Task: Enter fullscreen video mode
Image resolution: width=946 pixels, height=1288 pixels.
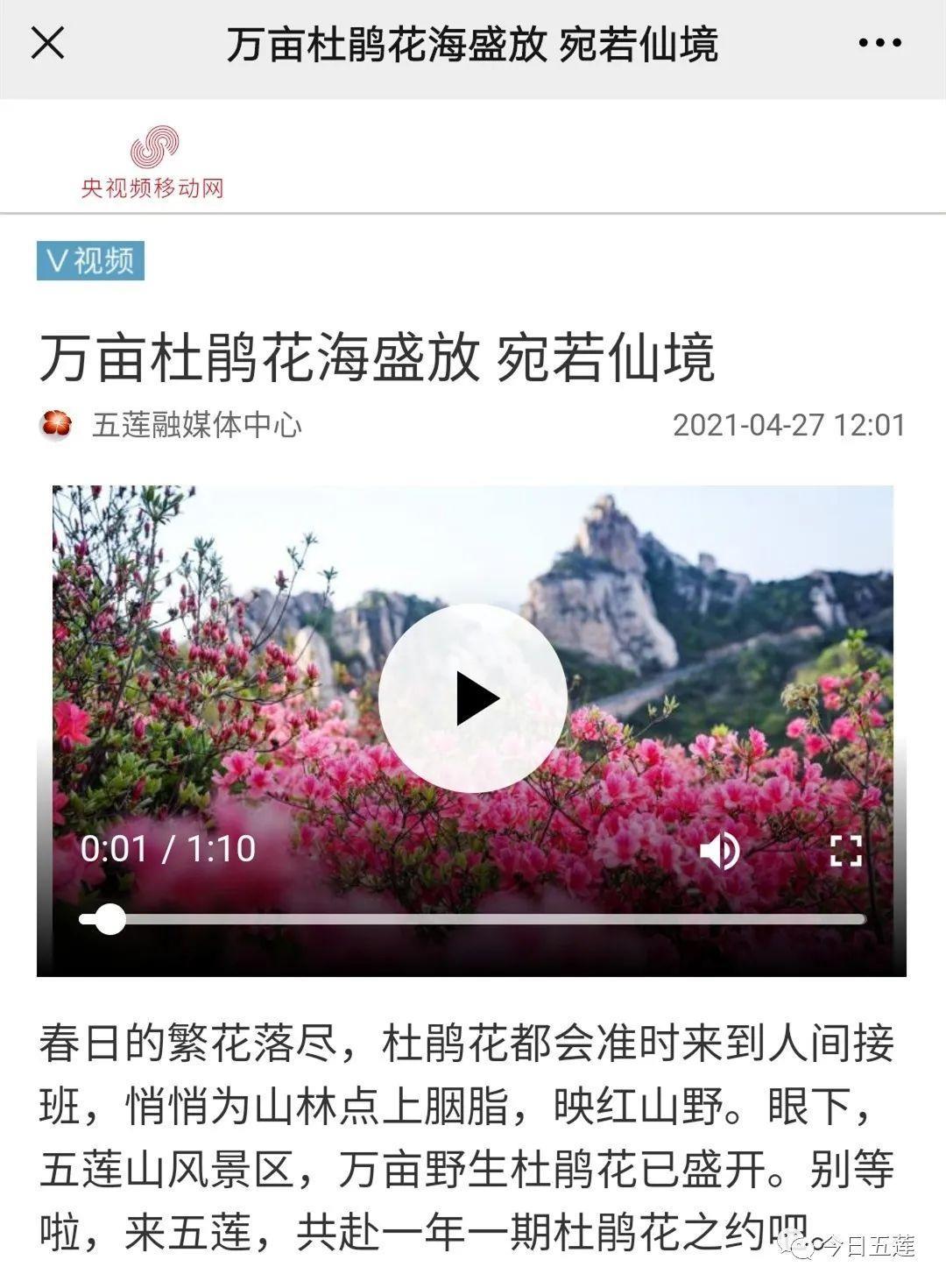Action: coord(845,851)
